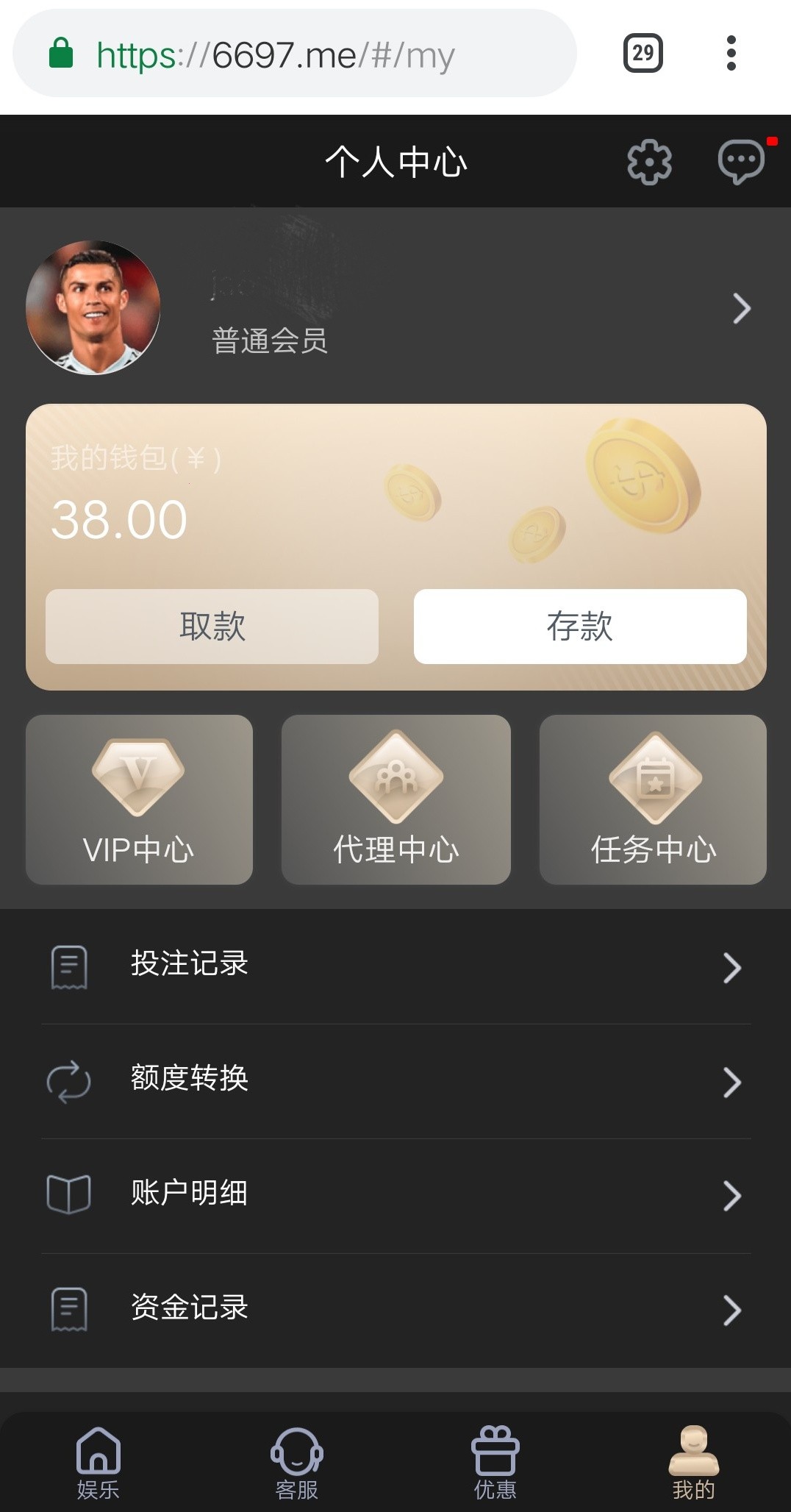Open the 代理中心 card
Screen dimensions: 791x1512
(395, 799)
